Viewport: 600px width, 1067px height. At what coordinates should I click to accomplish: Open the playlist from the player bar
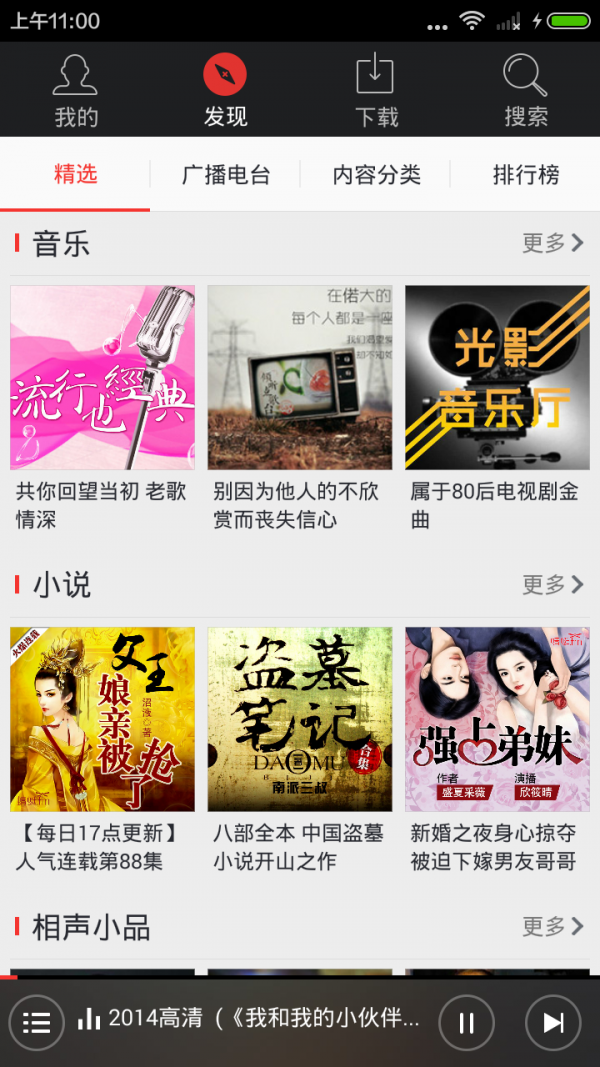(x=37, y=1022)
